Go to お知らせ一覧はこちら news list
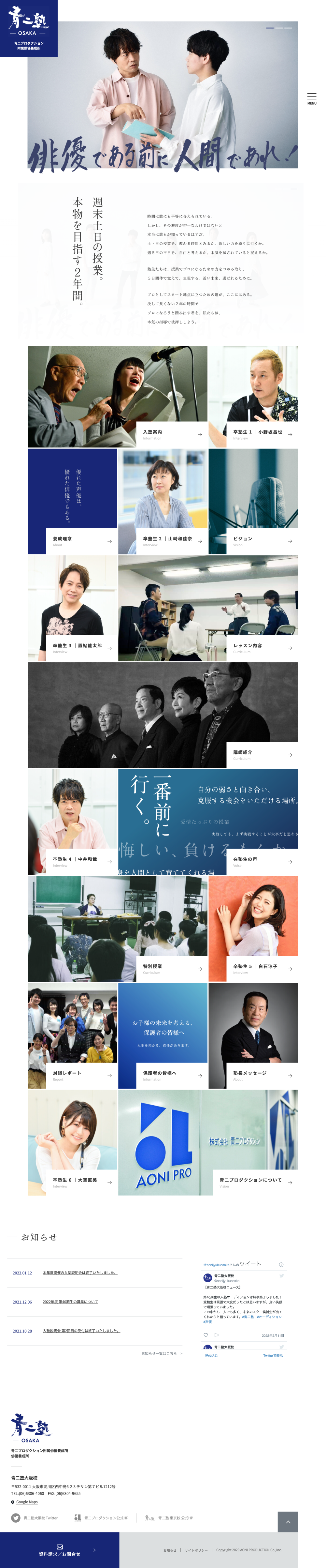326x1568 pixels. pos(161,1353)
